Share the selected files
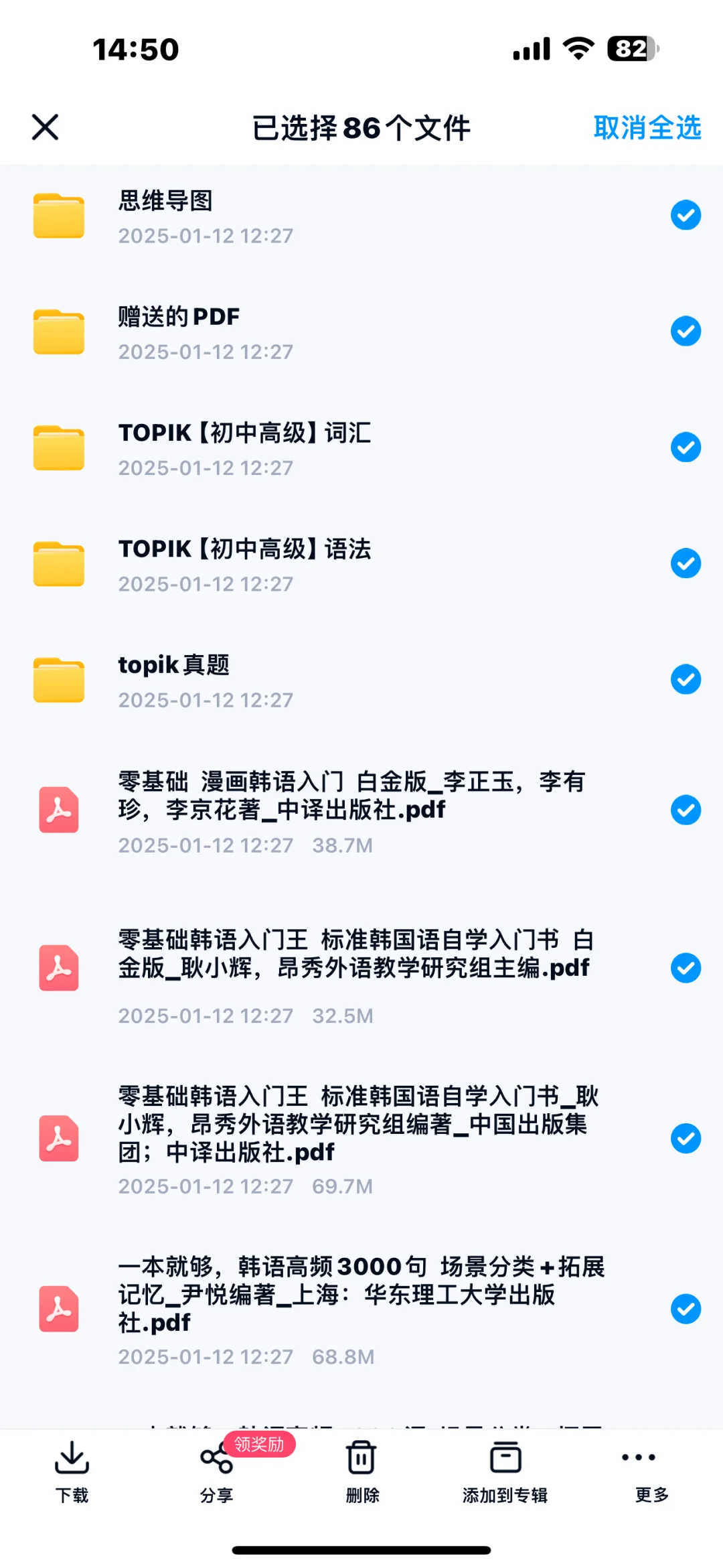Screen dimensions: 723x1568 (216, 1473)
